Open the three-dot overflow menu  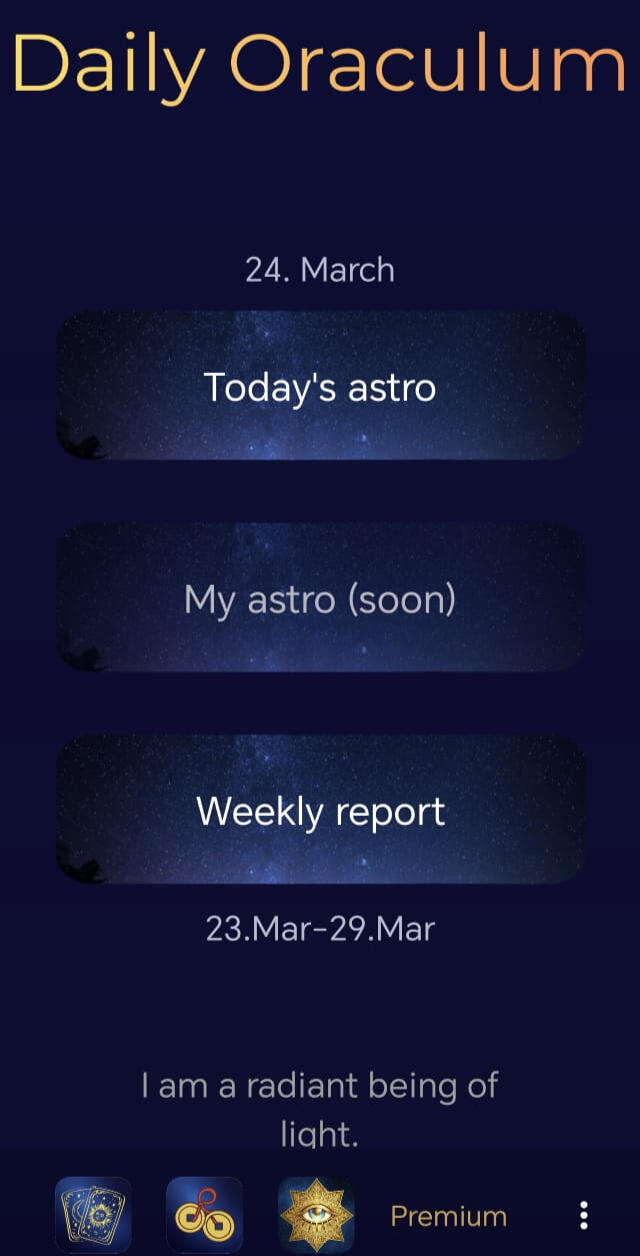[584, 1216]
